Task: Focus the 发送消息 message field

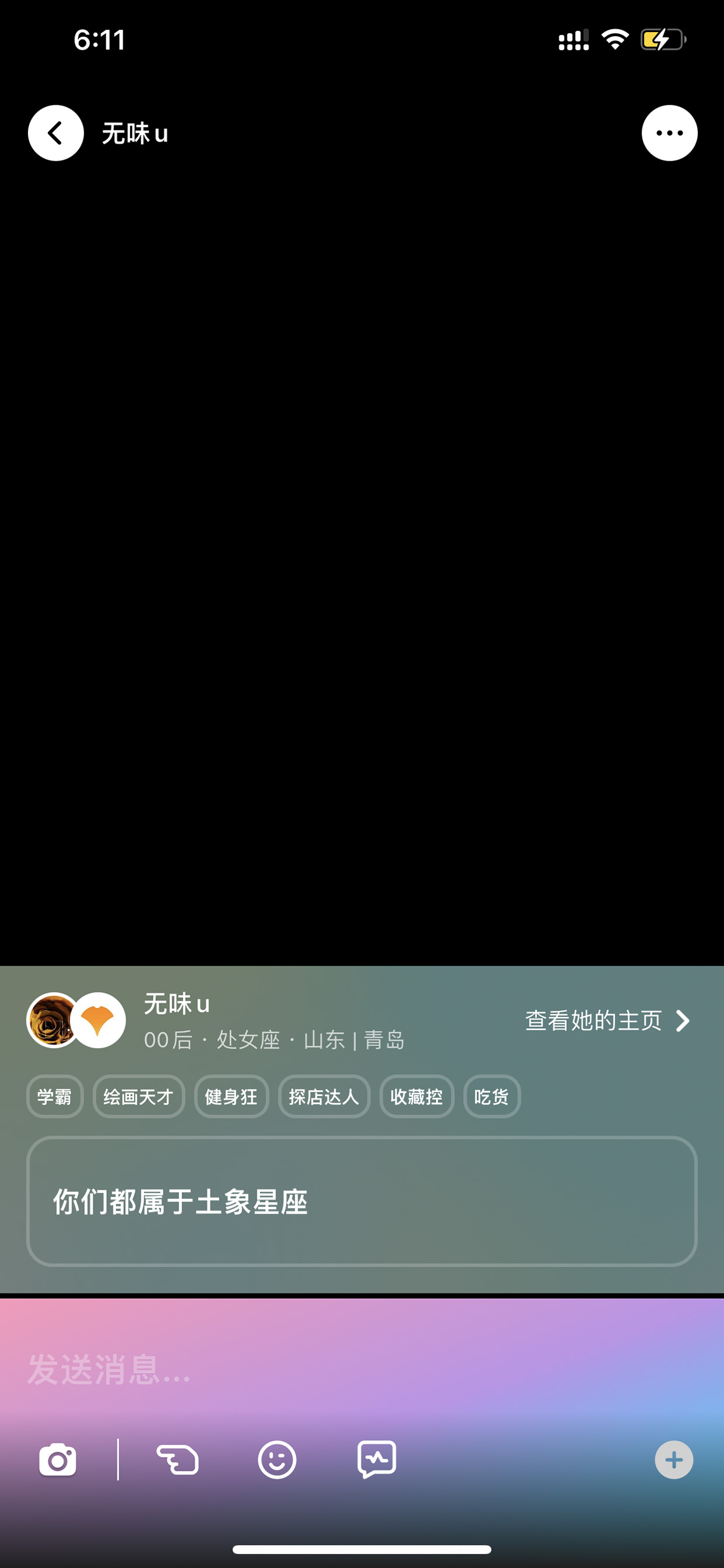Action: (362, 1370)
